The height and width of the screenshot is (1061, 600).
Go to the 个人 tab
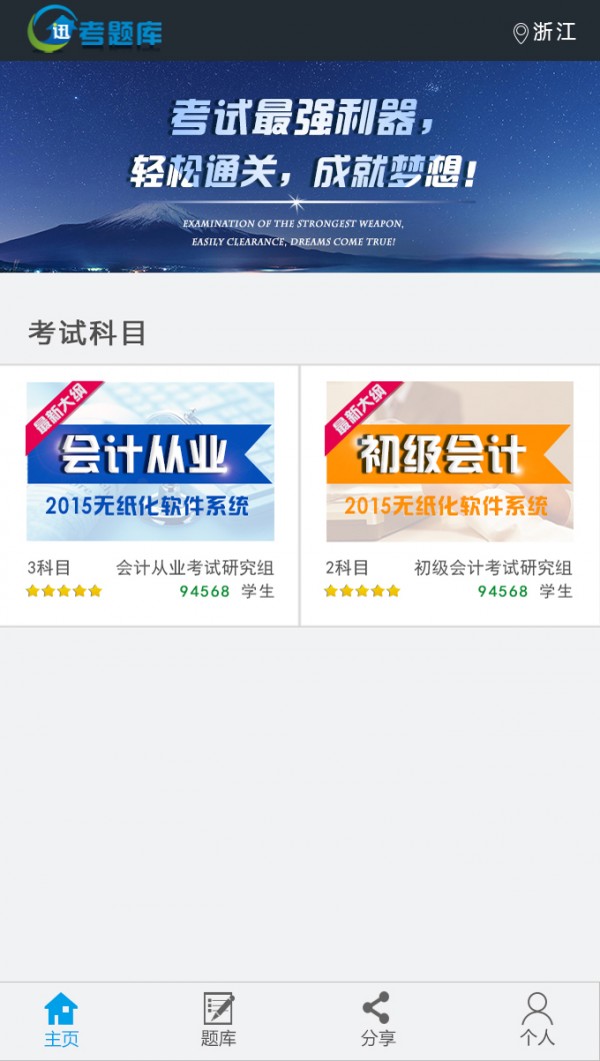click(537, 1019)
